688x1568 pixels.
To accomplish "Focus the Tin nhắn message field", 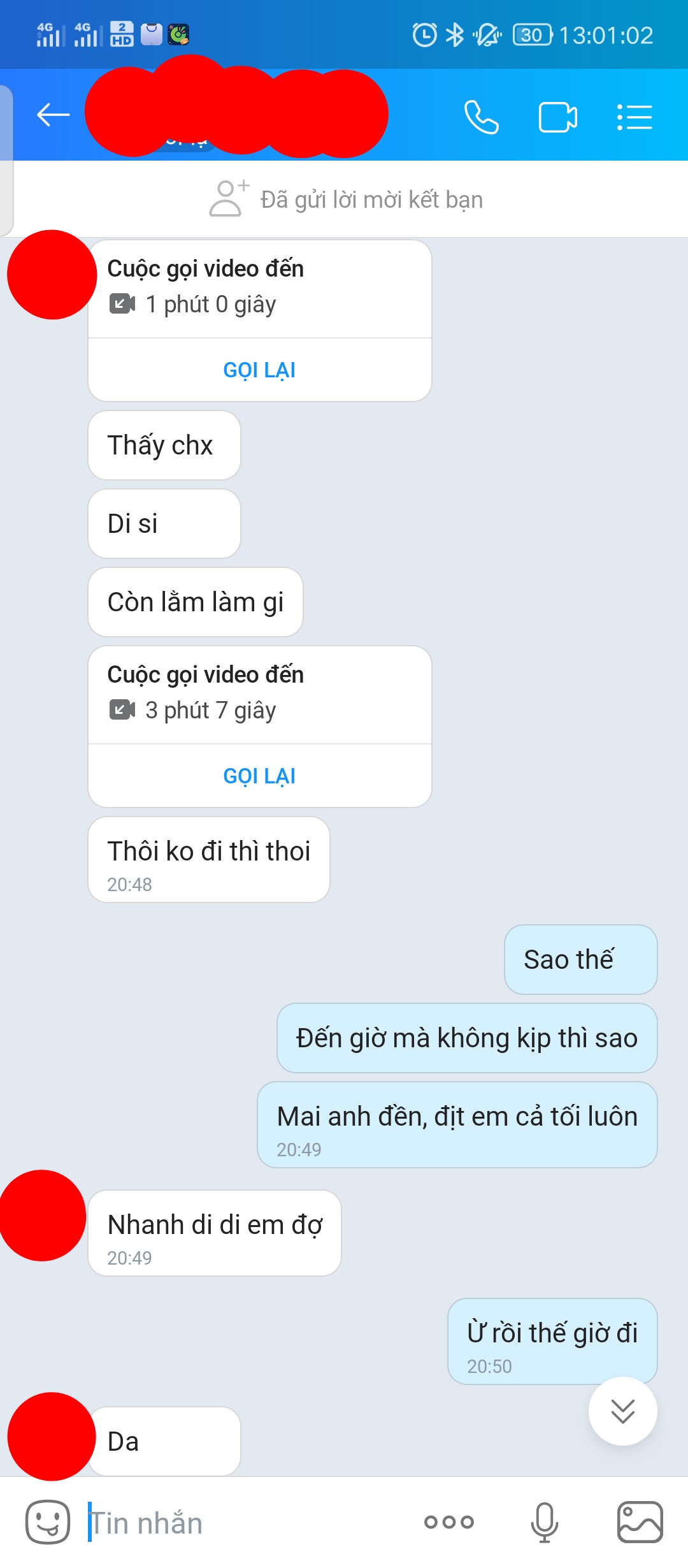I will click(x=248, y=1523).
